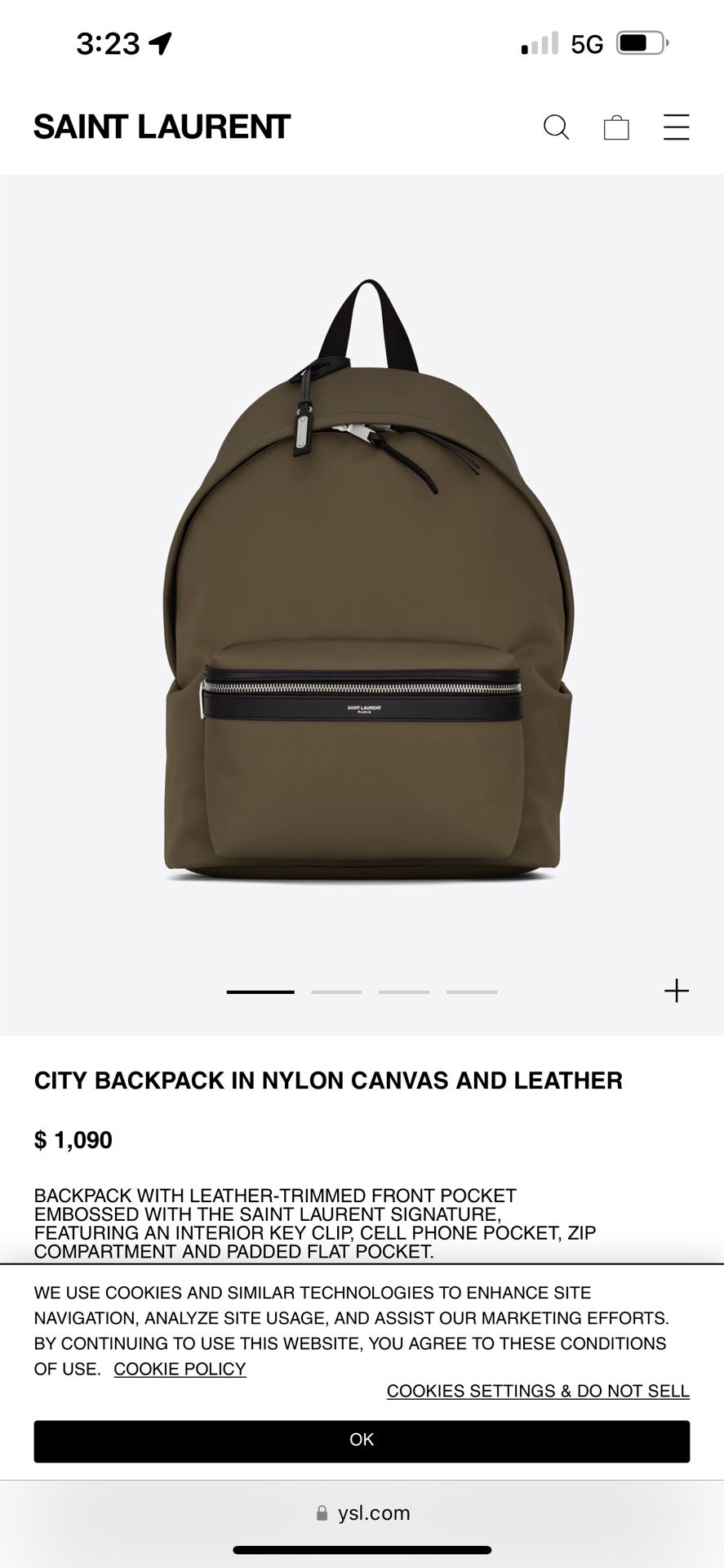
Task: Open the backpack product image
Action: 367,581
